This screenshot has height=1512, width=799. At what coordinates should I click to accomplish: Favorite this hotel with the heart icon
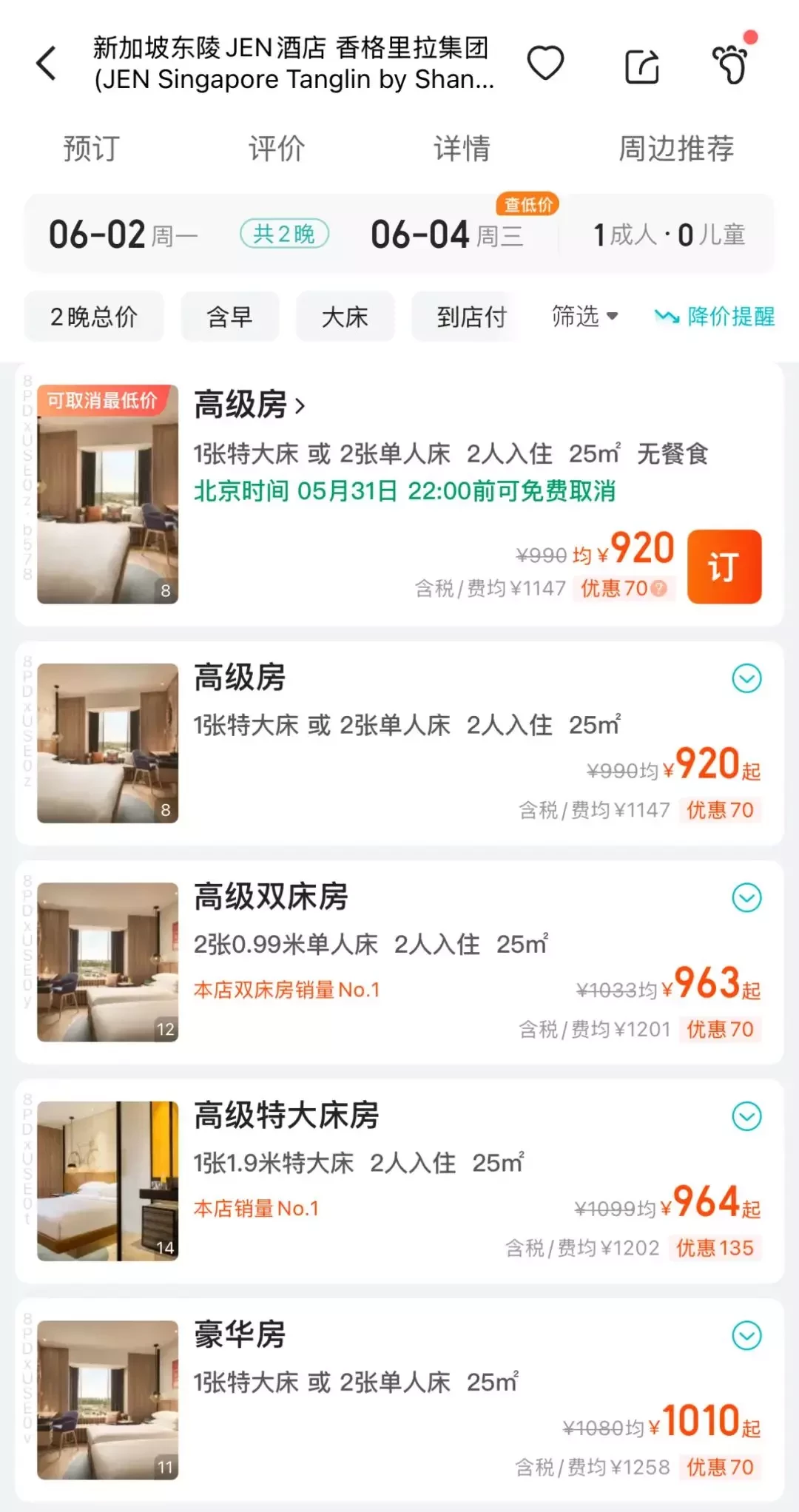(546, 64)
